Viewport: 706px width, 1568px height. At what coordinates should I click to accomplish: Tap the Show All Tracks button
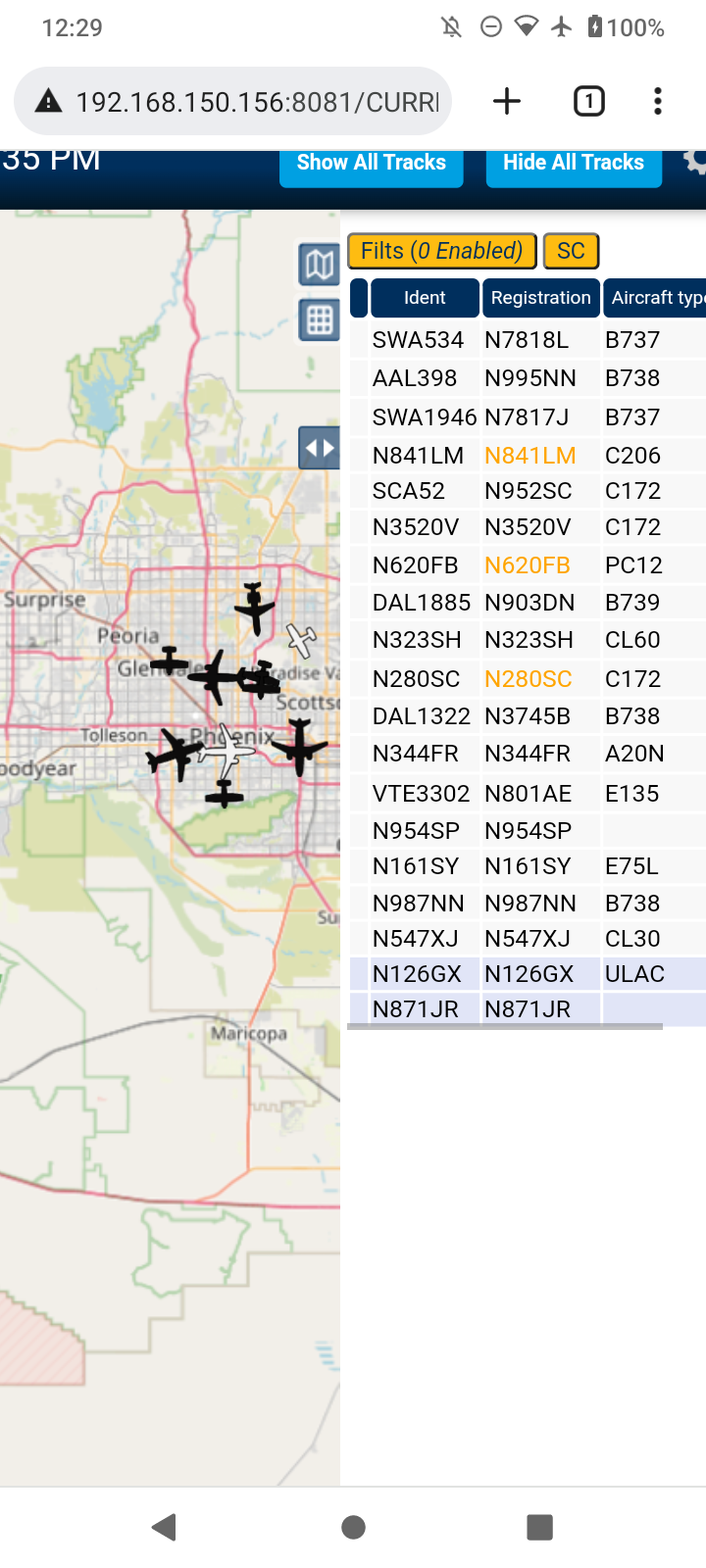[372, 165]
